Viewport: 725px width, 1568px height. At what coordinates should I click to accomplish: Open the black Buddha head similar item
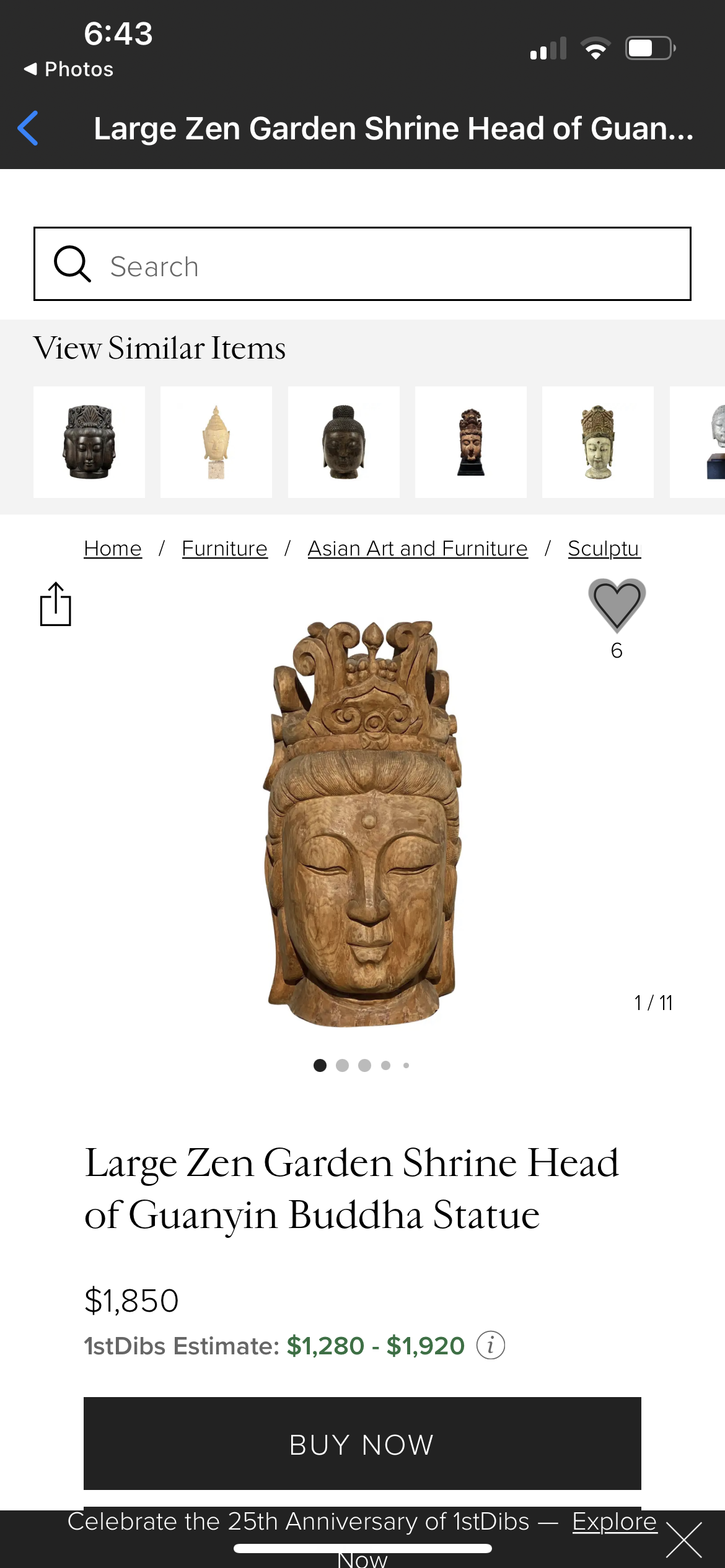(x=344, y=442)
